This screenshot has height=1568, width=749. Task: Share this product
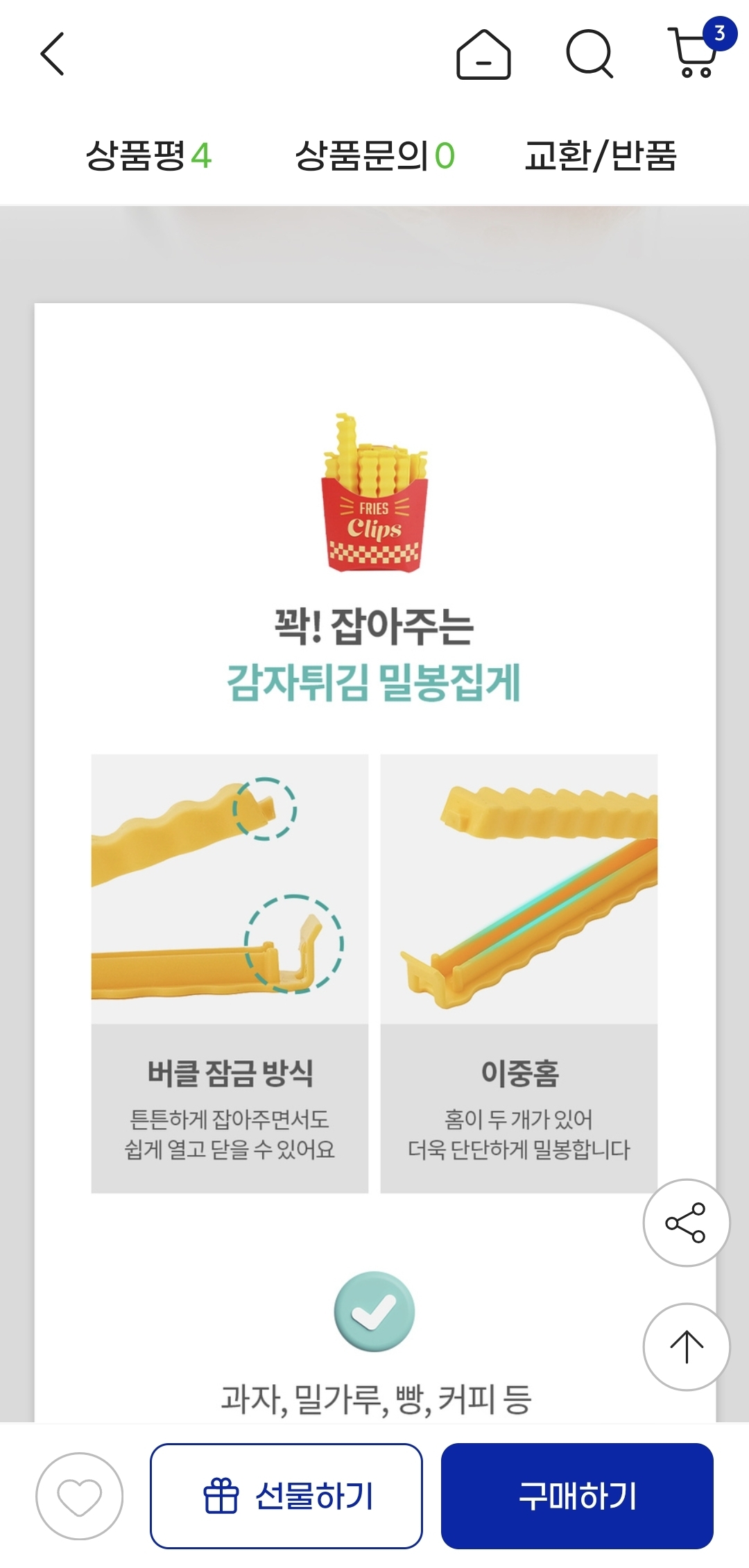pos(686,1222)
